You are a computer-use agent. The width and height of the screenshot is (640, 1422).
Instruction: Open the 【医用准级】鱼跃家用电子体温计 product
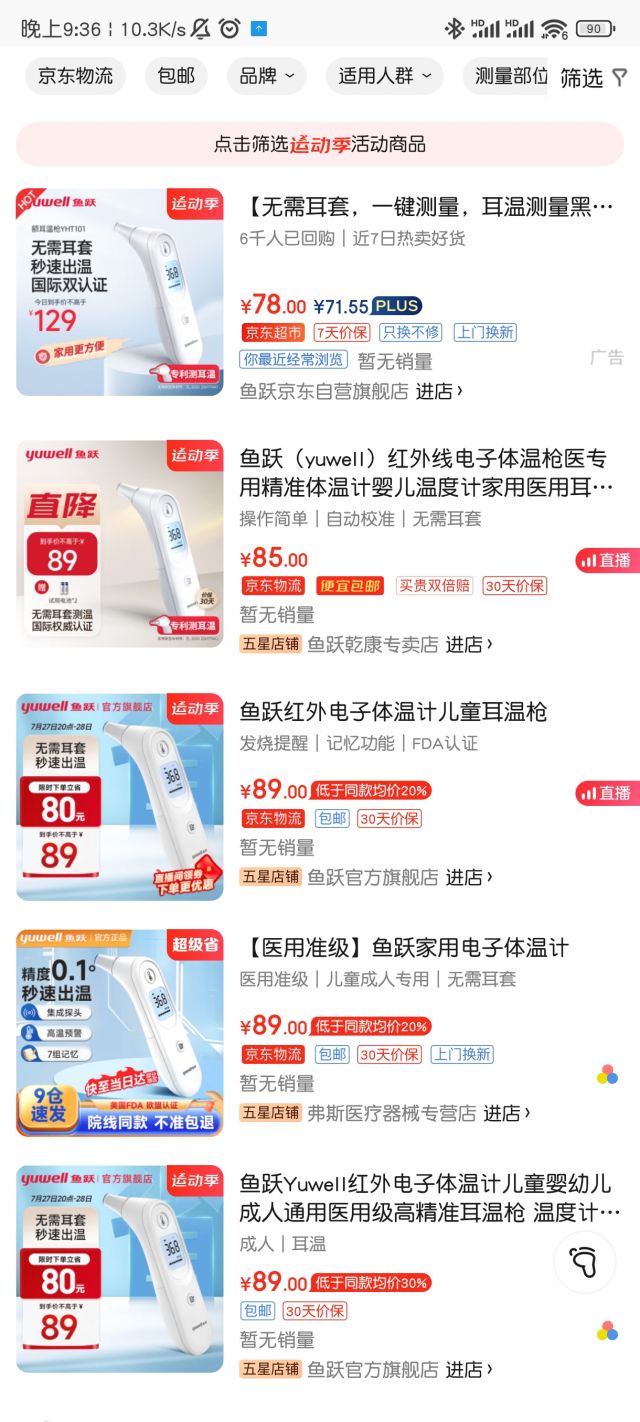point(404,947)
